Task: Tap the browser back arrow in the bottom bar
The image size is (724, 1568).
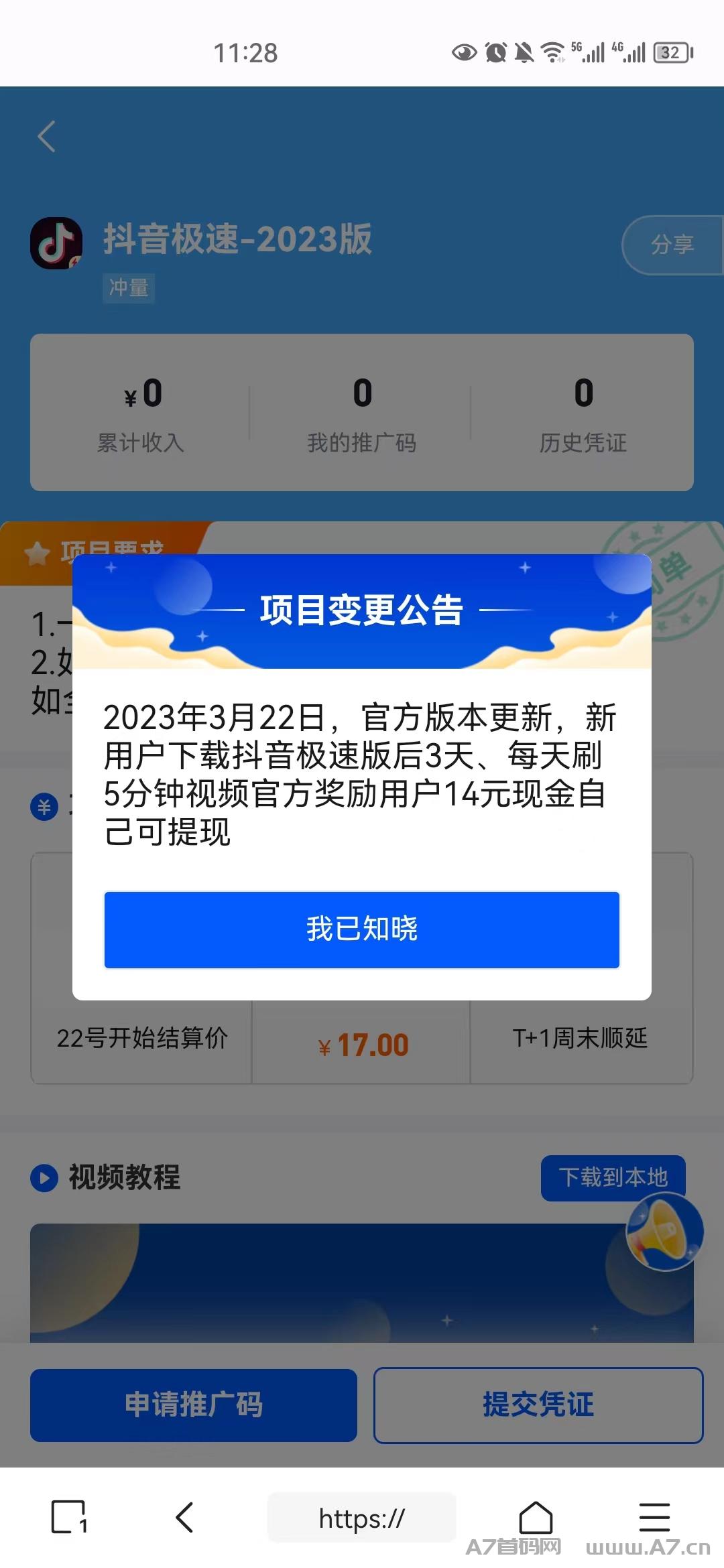Action: tap(184, 1517)
